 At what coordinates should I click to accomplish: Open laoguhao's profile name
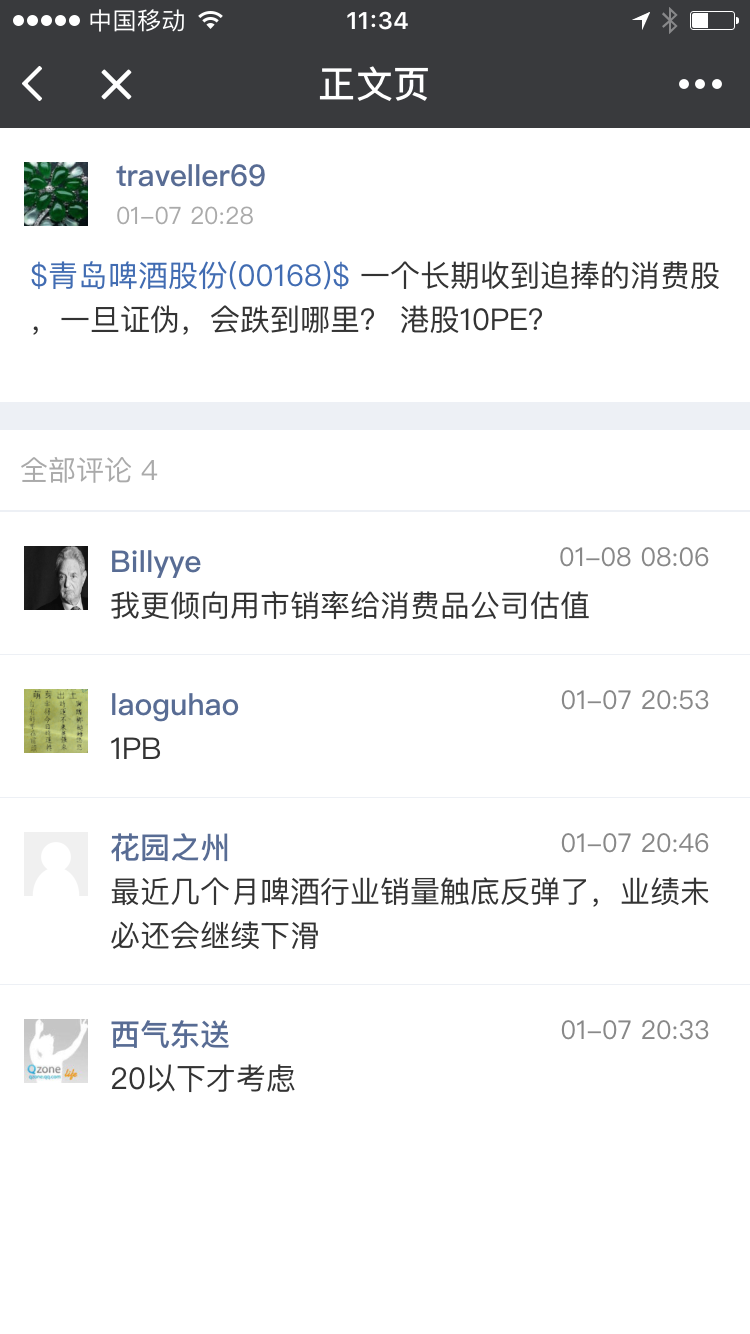175,705
